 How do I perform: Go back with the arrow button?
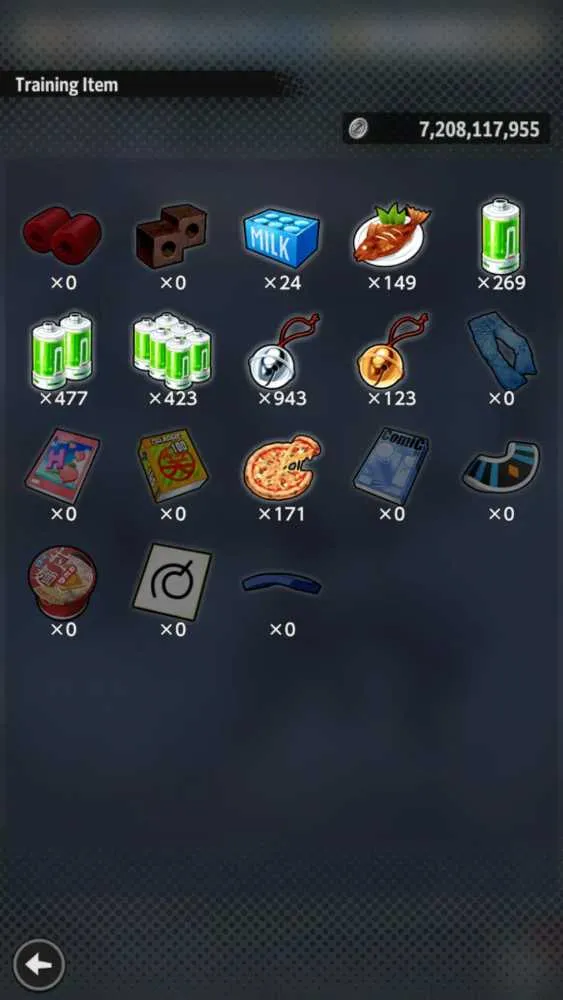(x=38, y=964)
